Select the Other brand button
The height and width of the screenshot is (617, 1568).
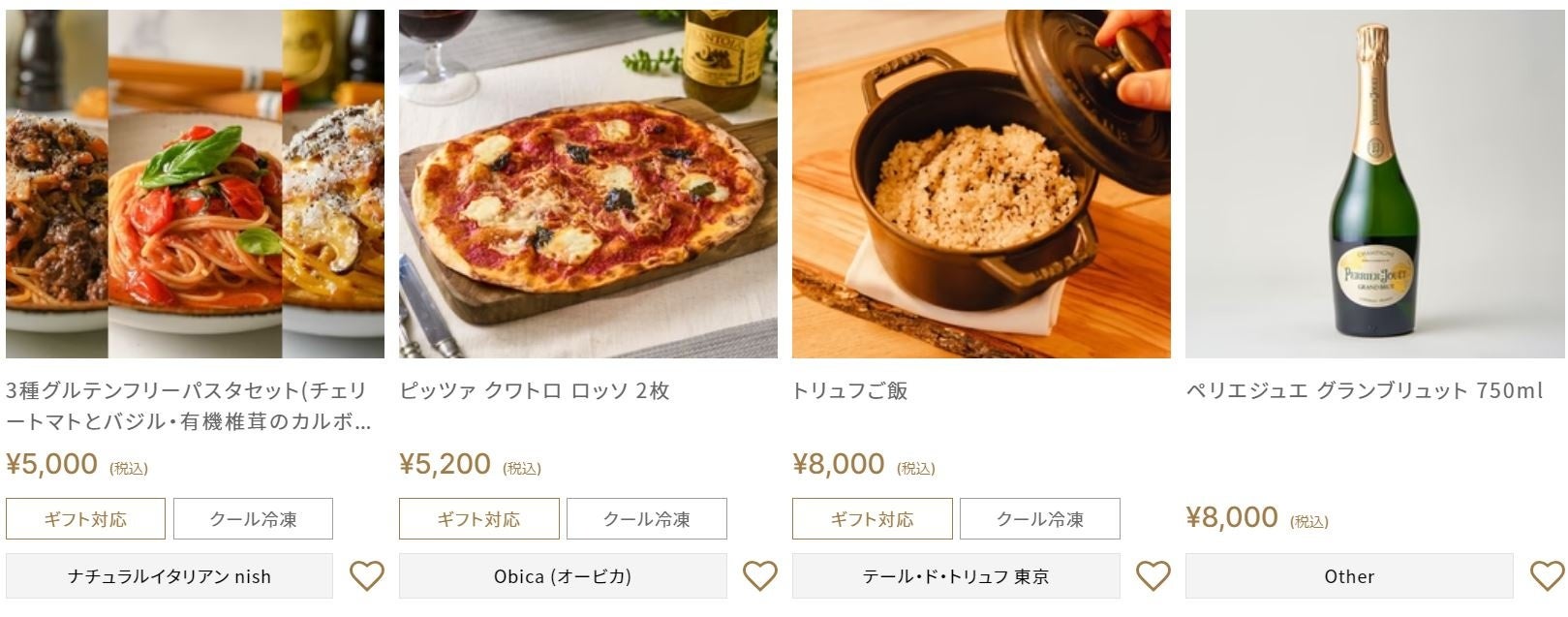point(1349,576)
